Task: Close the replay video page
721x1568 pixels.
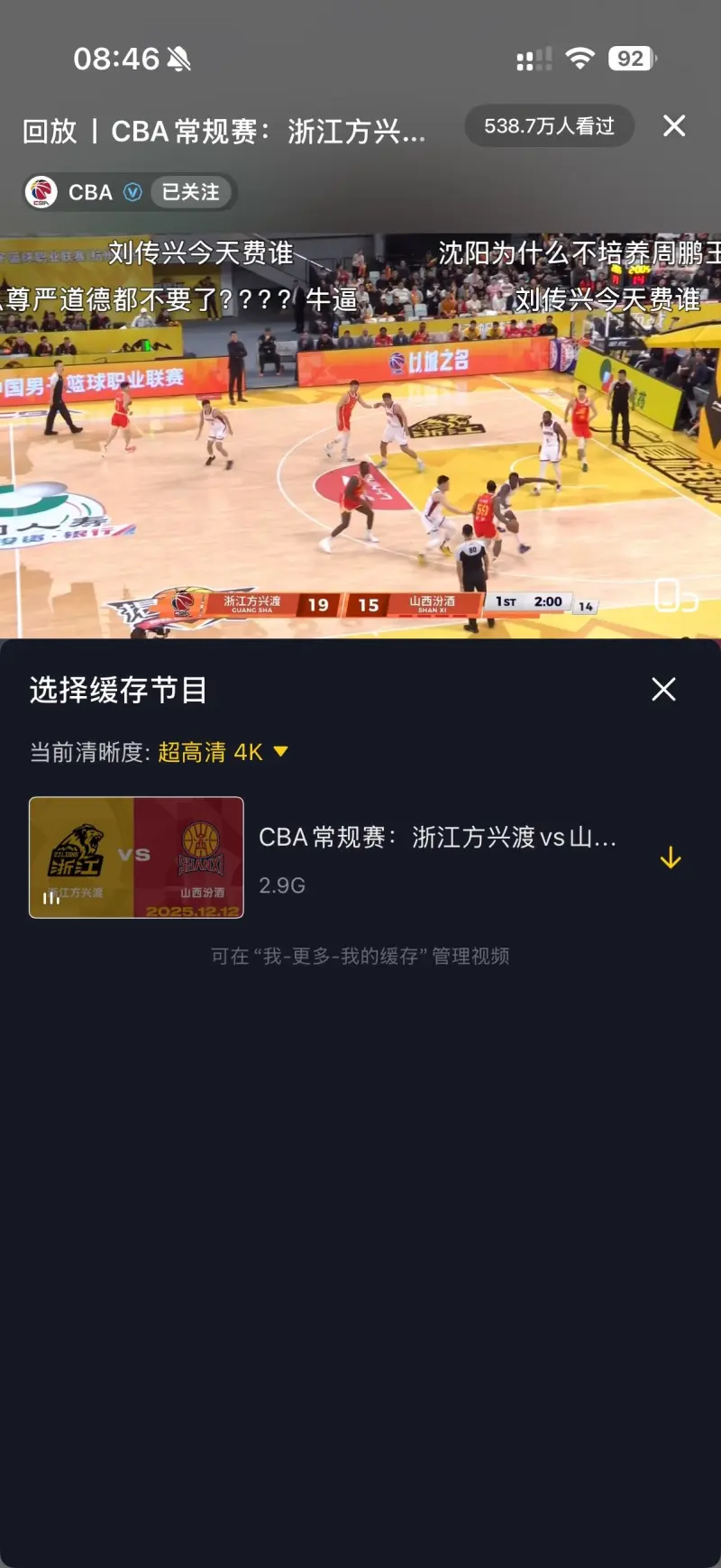Action: [674, 126]
